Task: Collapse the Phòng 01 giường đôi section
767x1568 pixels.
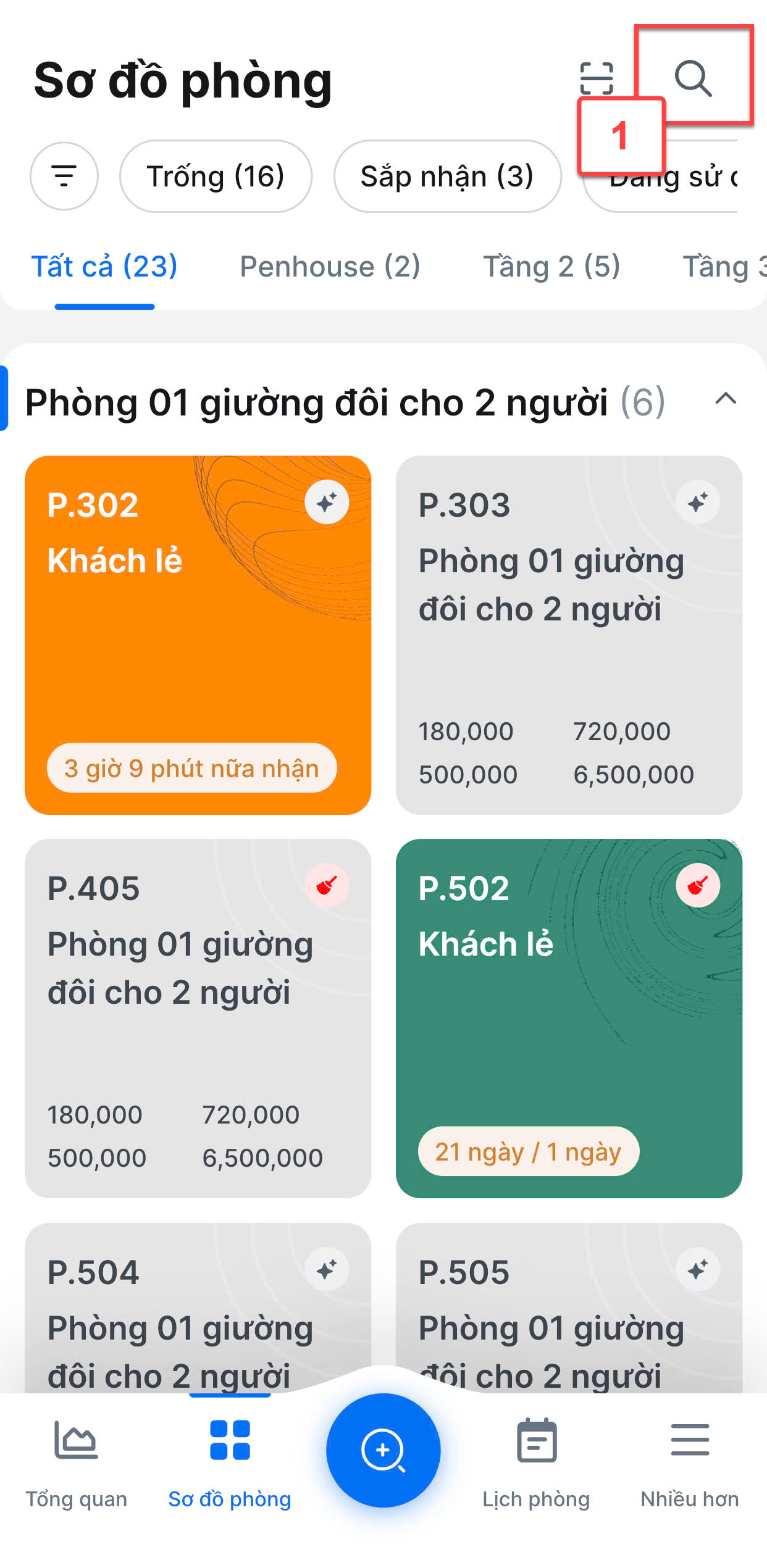Action: coord(726,399)
